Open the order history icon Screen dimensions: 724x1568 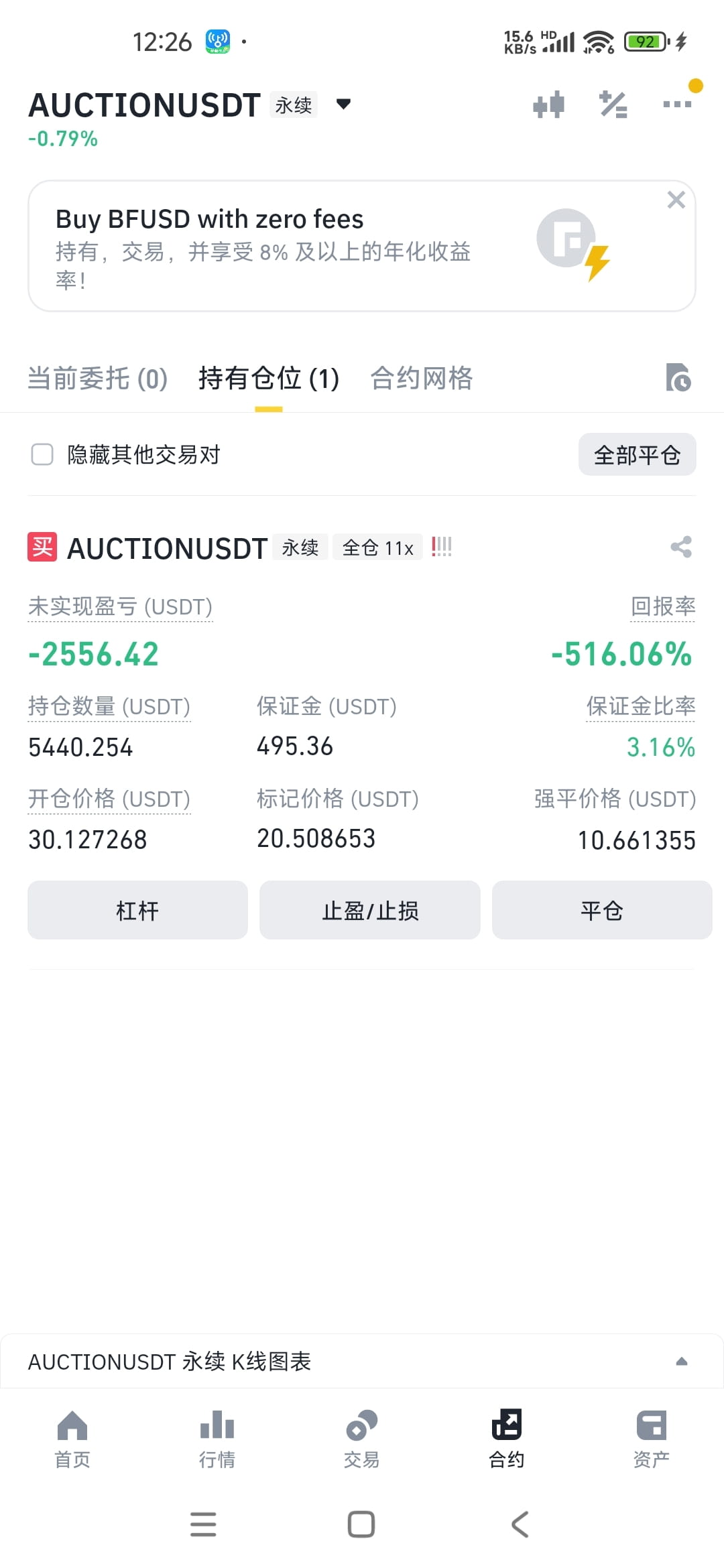click(x=678, y=377)
